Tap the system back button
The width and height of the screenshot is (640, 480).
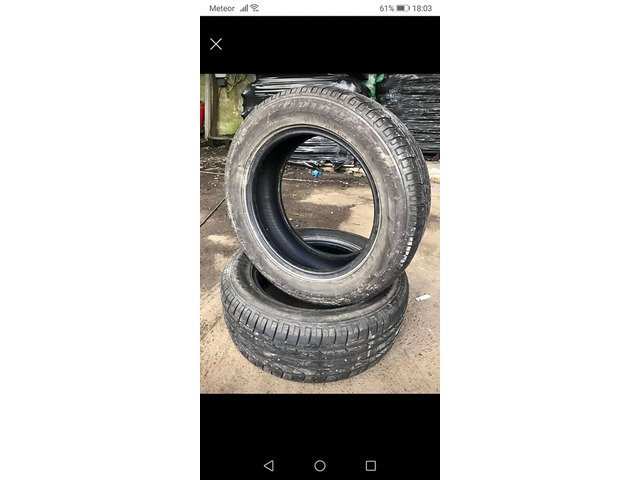pos(268,465)
